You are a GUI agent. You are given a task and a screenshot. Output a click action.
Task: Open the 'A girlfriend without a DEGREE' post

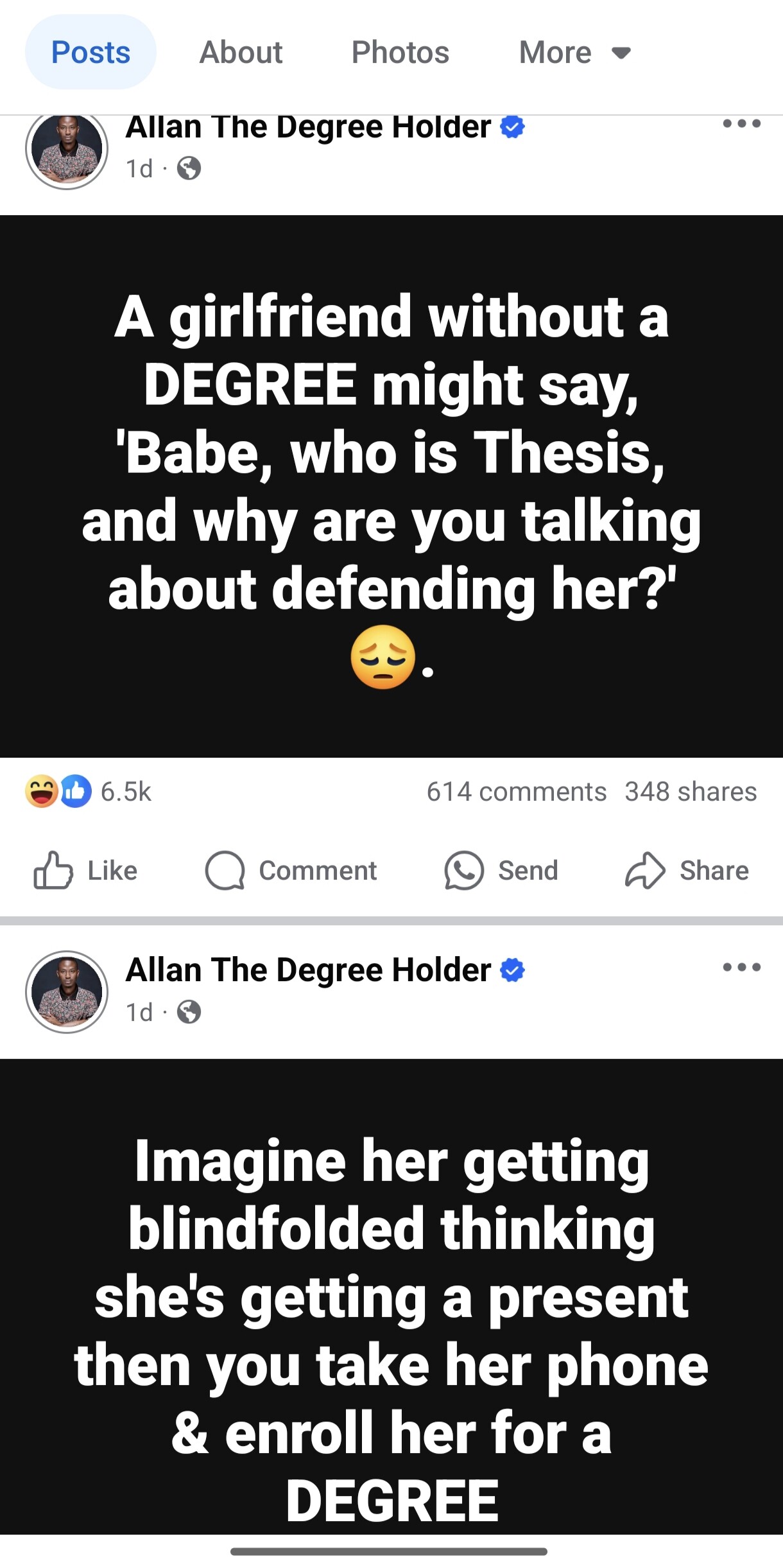click(391, 485)
